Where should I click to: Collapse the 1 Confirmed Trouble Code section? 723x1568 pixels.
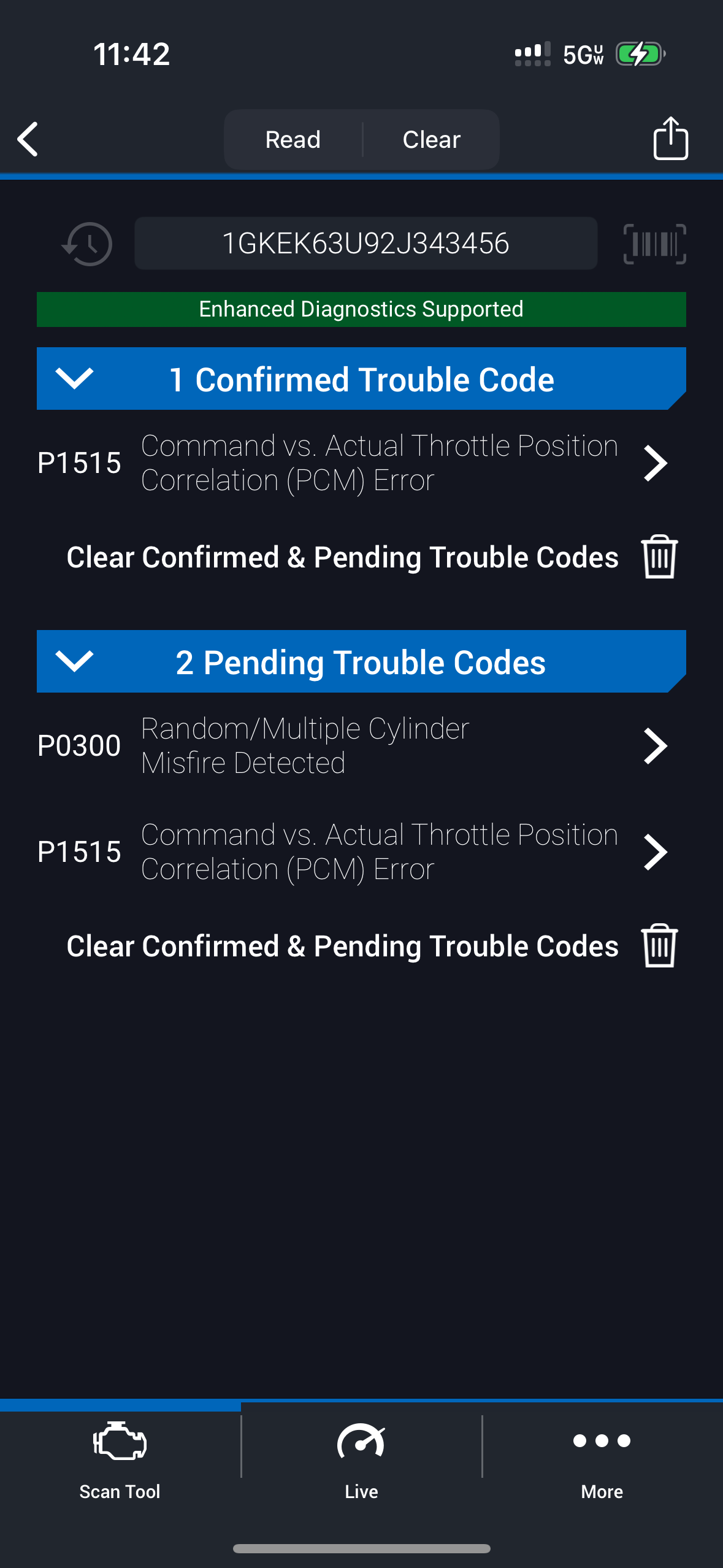[x=74, y=379]
